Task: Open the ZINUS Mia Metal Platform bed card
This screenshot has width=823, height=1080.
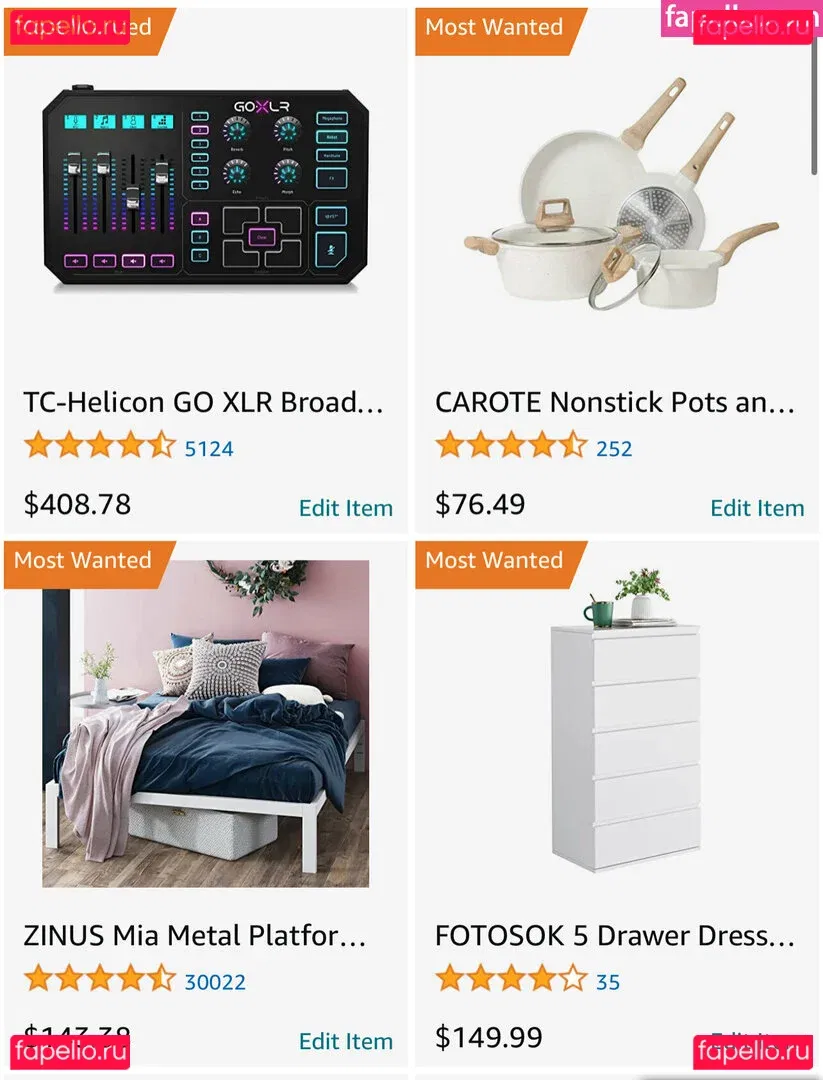Action: (x=195, y=936)
